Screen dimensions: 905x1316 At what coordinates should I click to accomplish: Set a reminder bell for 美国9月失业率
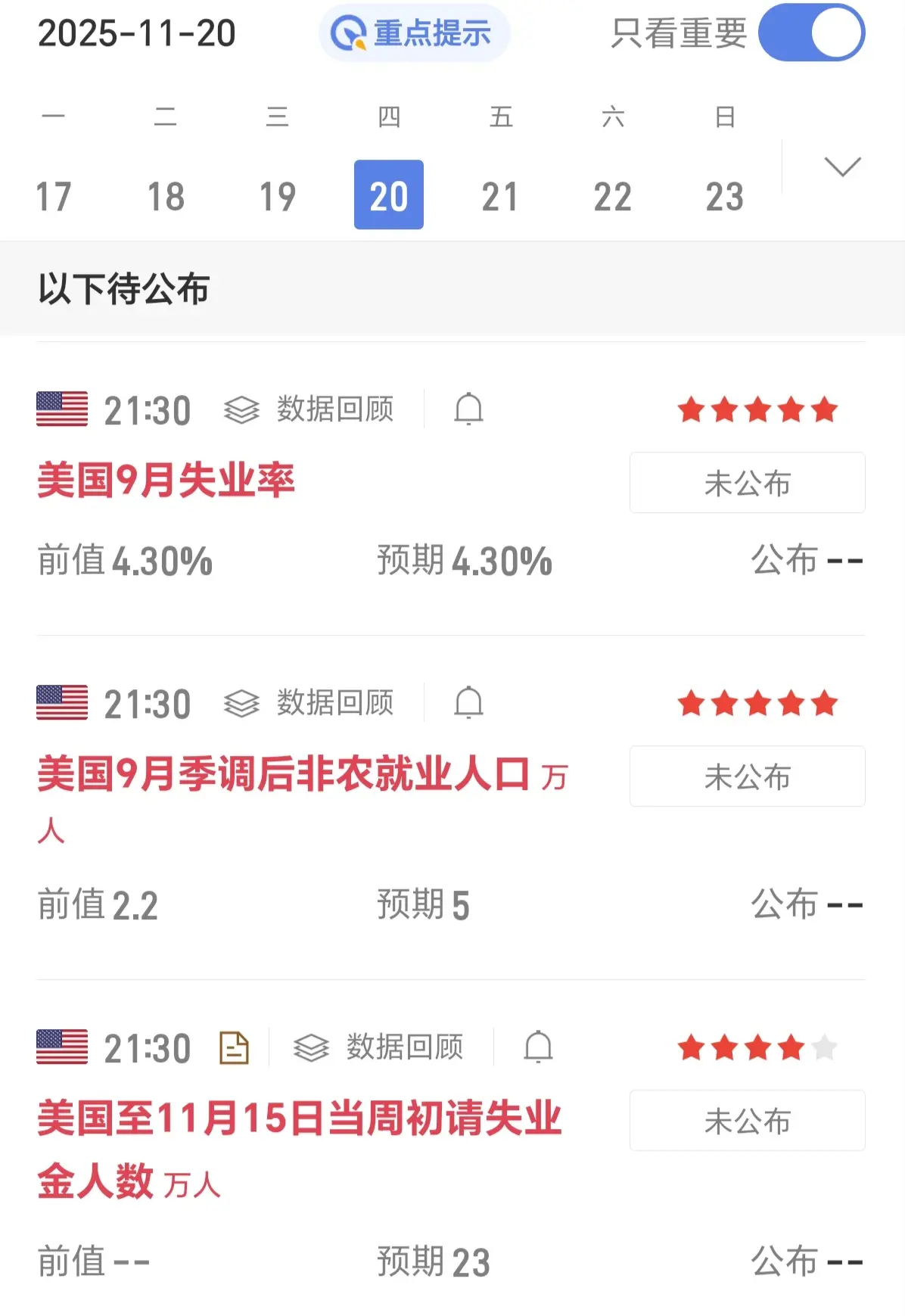tap(468, 409)
